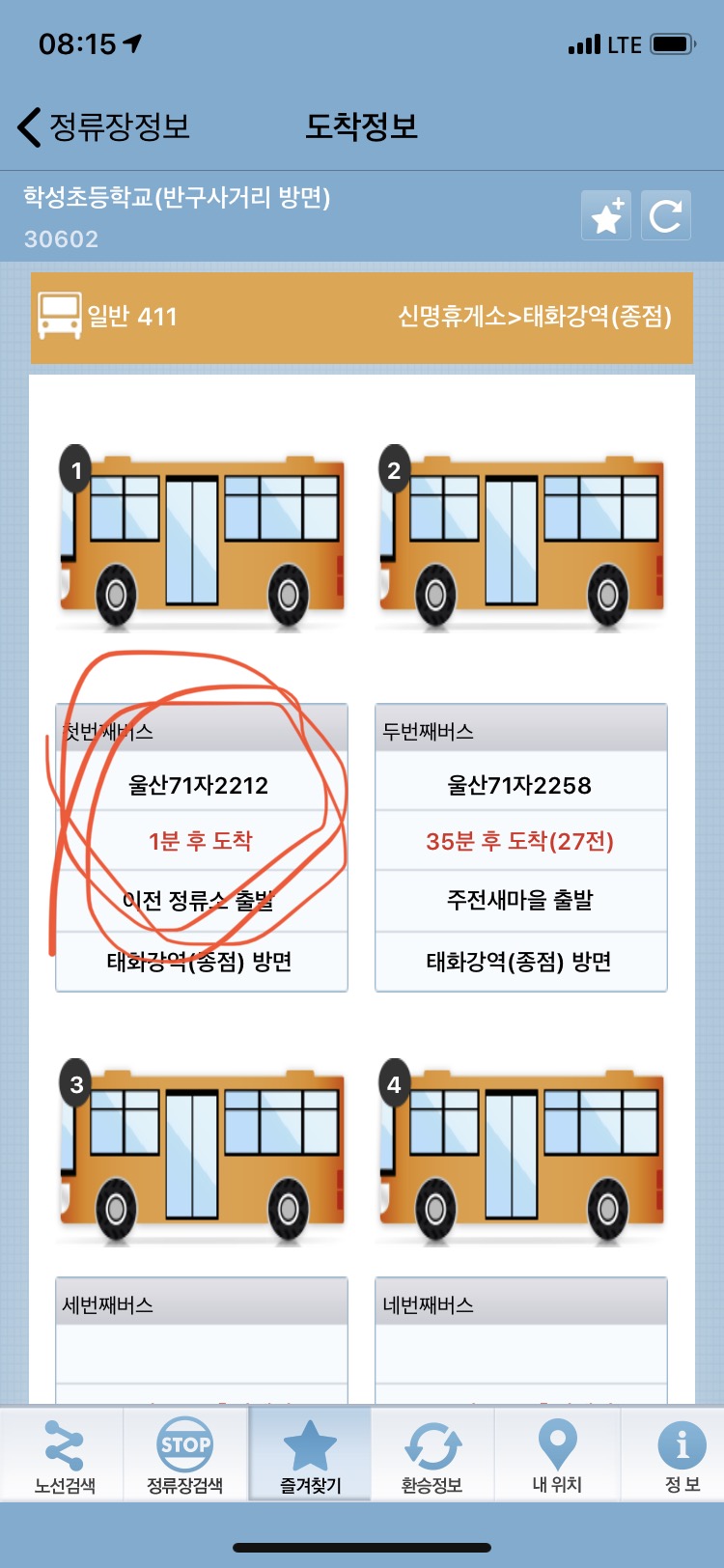Open the 환승정보 tab
Screen dimensions: 724x1568
(432, 1456)
